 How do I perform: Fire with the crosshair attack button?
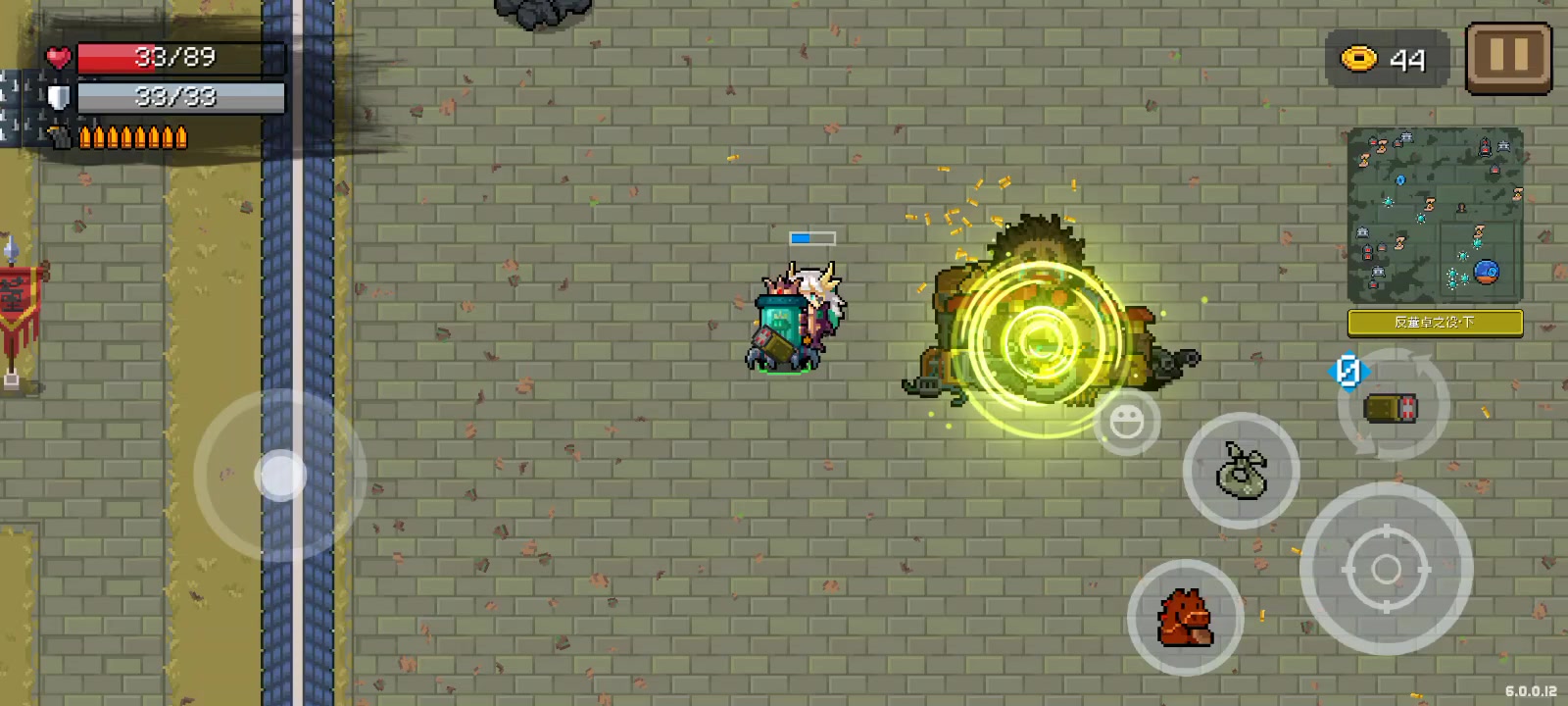[x=1386, y=569]
